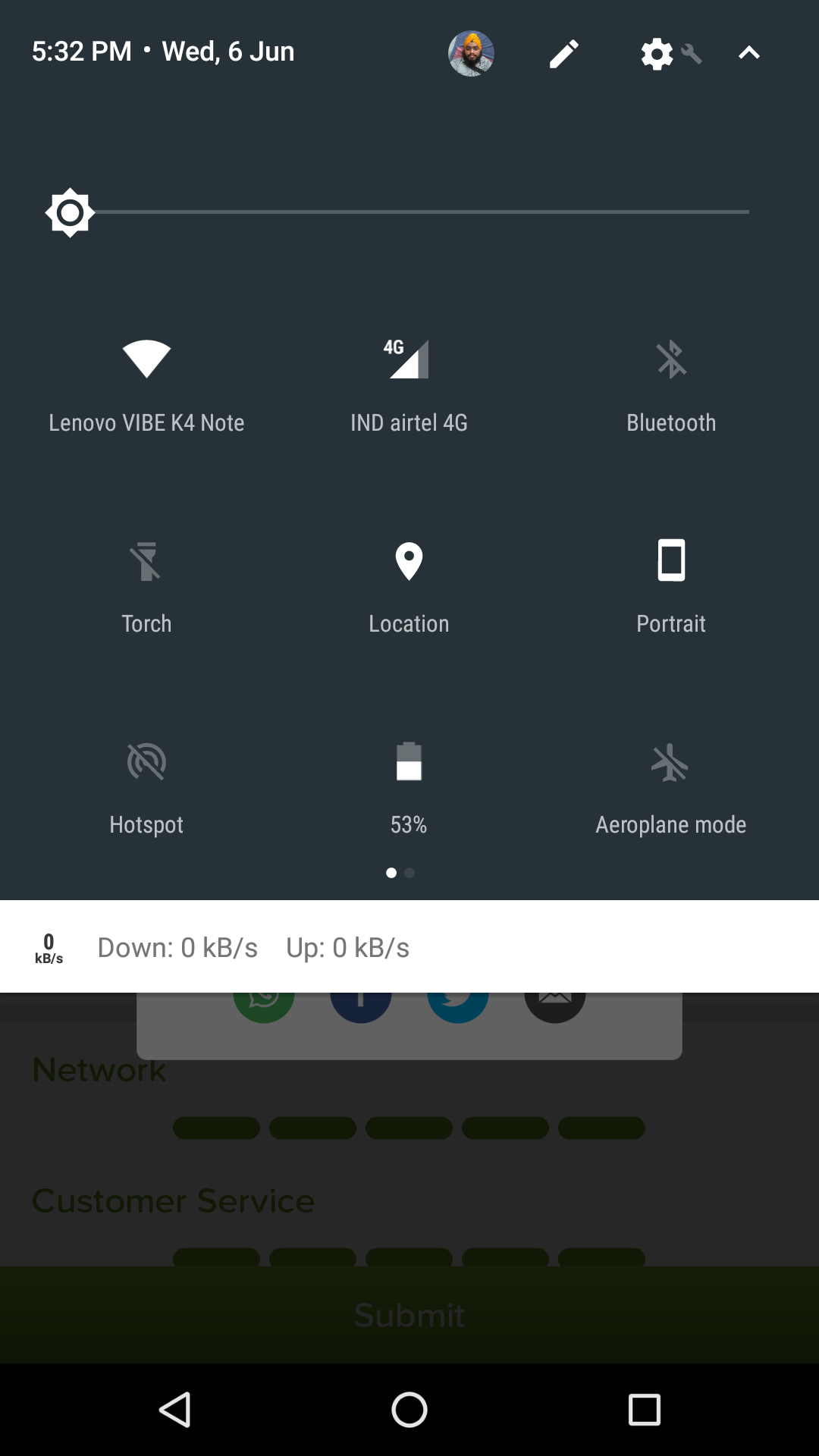Toggle Portrait rotation lock

[671, 561]
